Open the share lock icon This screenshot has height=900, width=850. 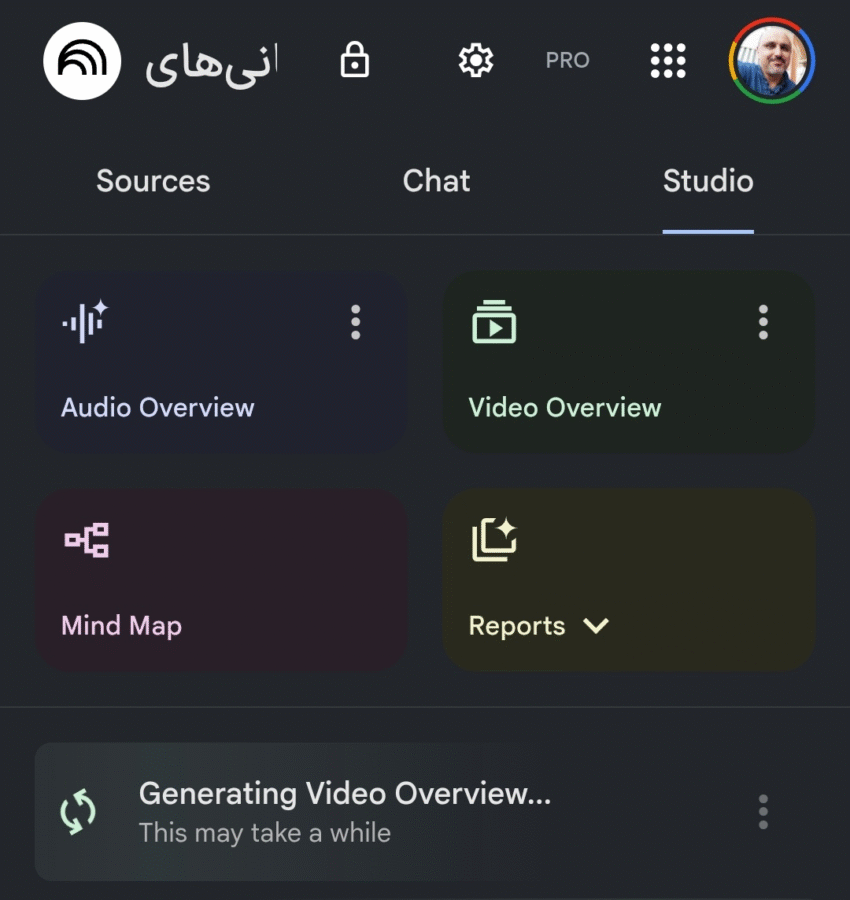[354, 61]
